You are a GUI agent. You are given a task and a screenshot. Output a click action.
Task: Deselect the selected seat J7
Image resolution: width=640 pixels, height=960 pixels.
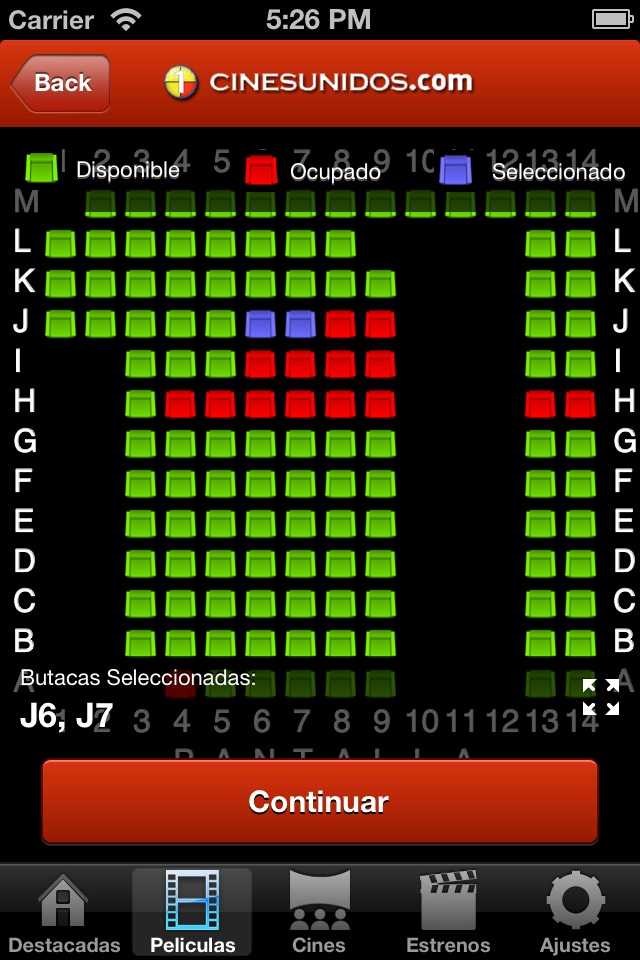(x=300, y=323)
